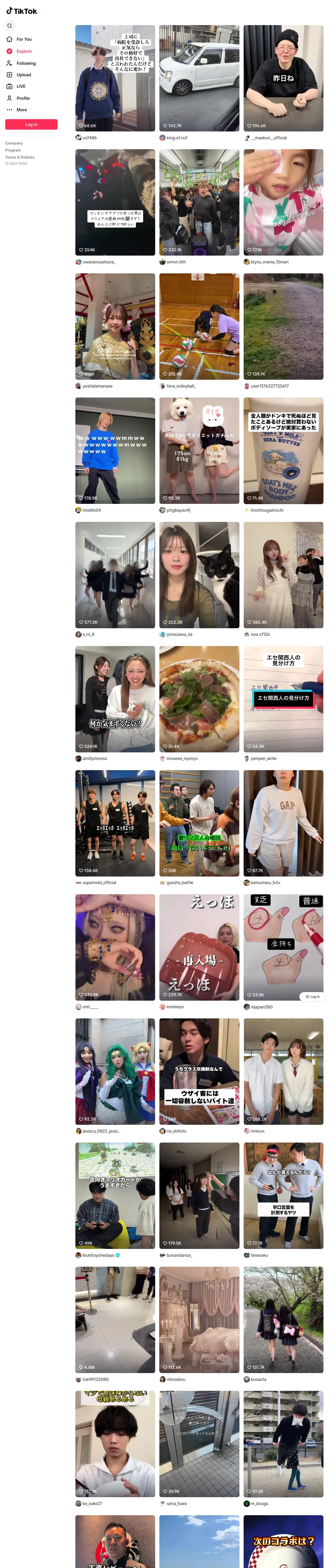Open the search icon in the sidebar
This screenshot has height=1568, width=336.
(9, 26)
